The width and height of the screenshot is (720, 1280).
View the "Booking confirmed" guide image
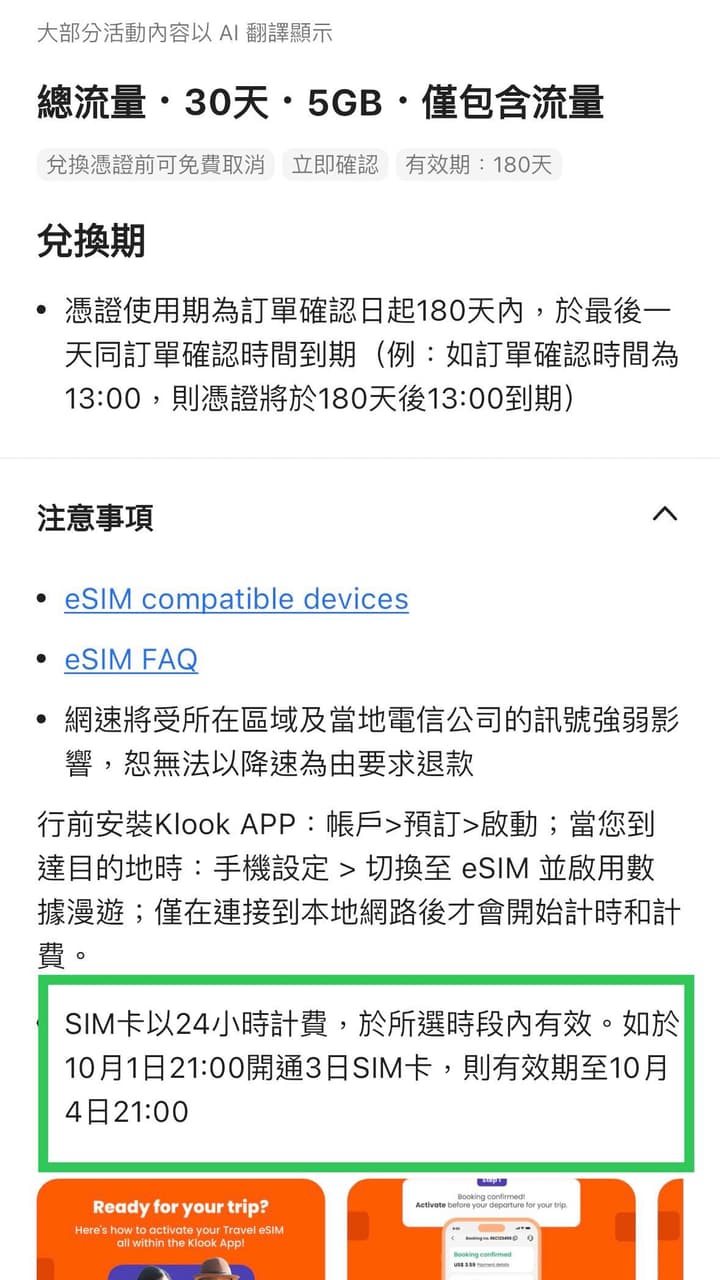coord(491,1230)
